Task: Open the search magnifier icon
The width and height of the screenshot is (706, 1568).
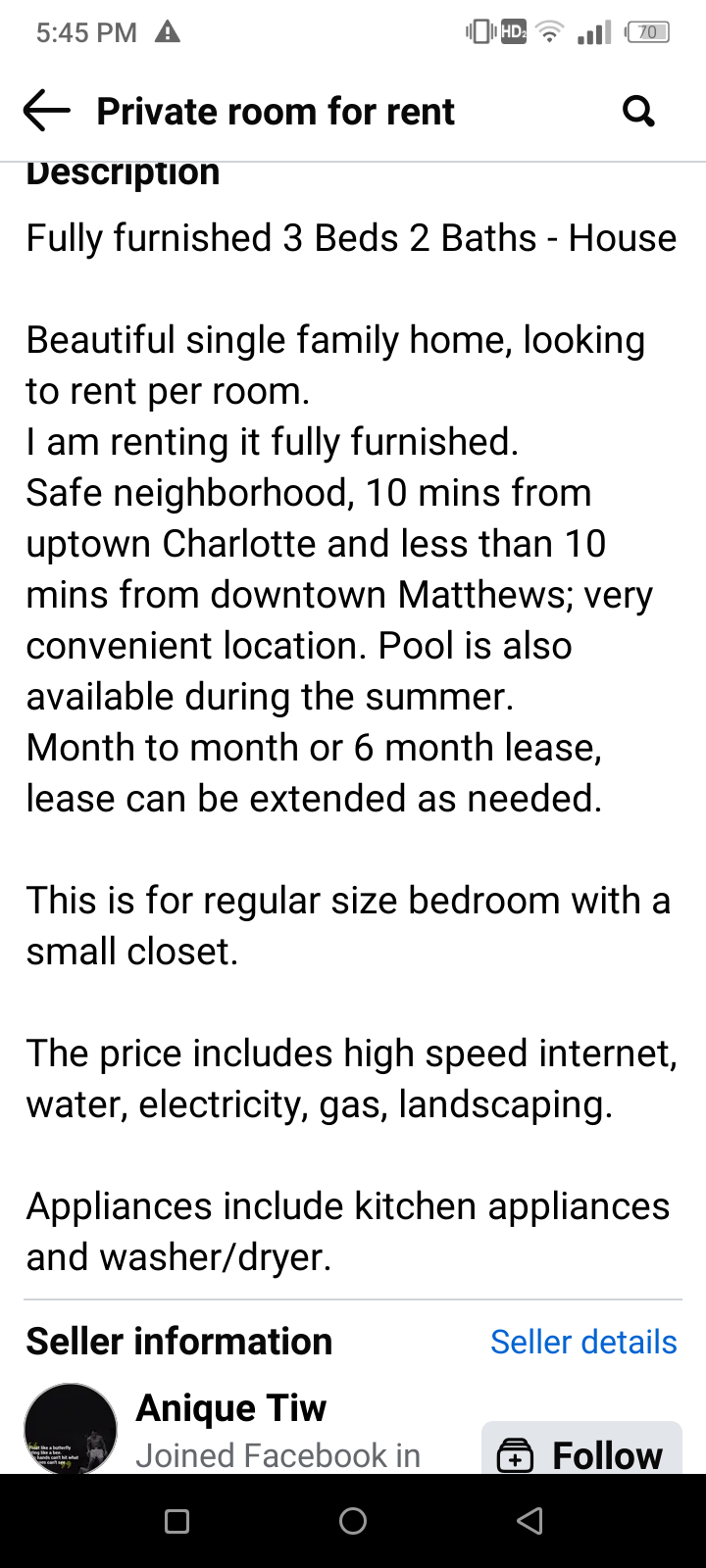Action: (638, 111)
